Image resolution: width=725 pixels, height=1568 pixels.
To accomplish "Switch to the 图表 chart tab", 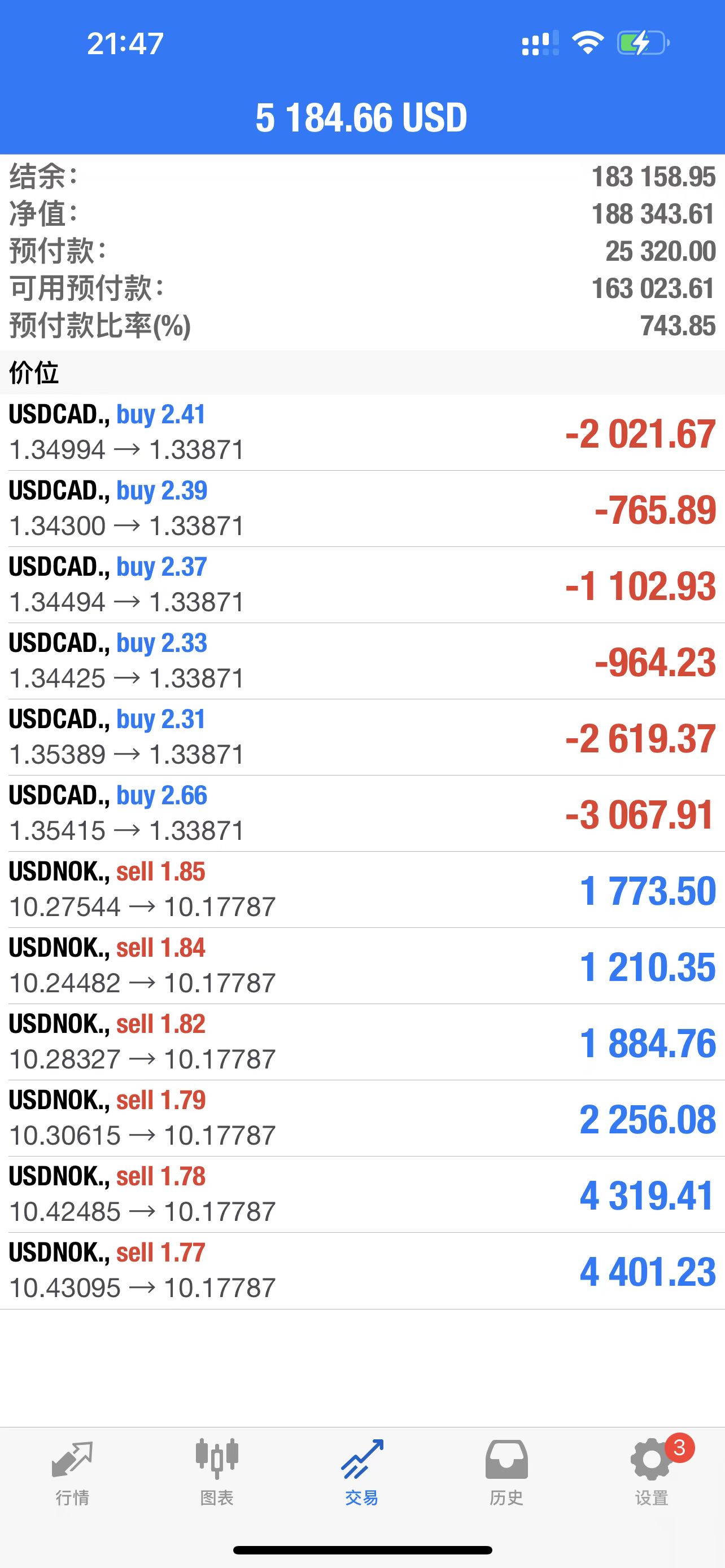I will point(217,1472).
